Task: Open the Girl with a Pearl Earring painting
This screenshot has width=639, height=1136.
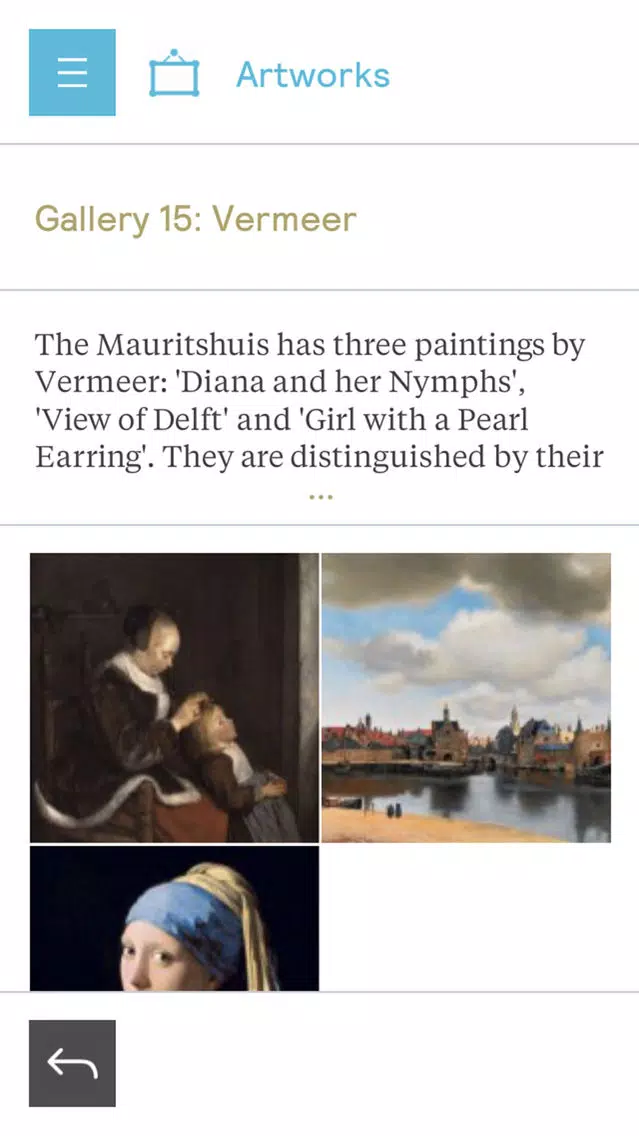Action: tap(175, 918)
